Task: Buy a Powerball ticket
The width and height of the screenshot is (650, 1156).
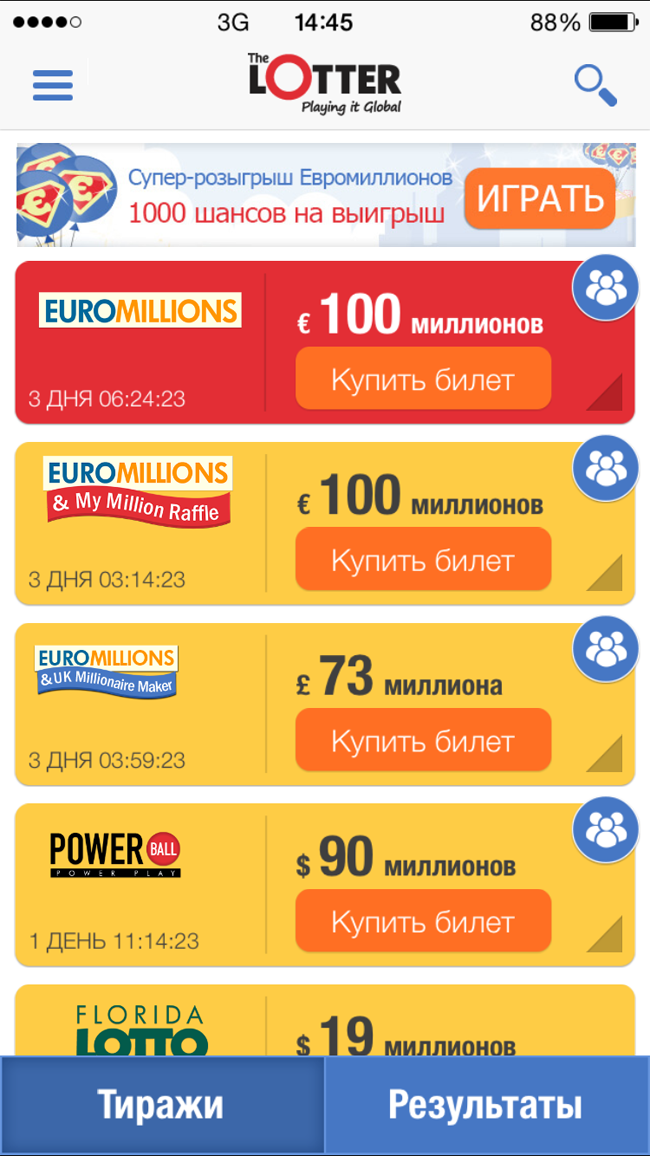Action: tap(423, 921)
